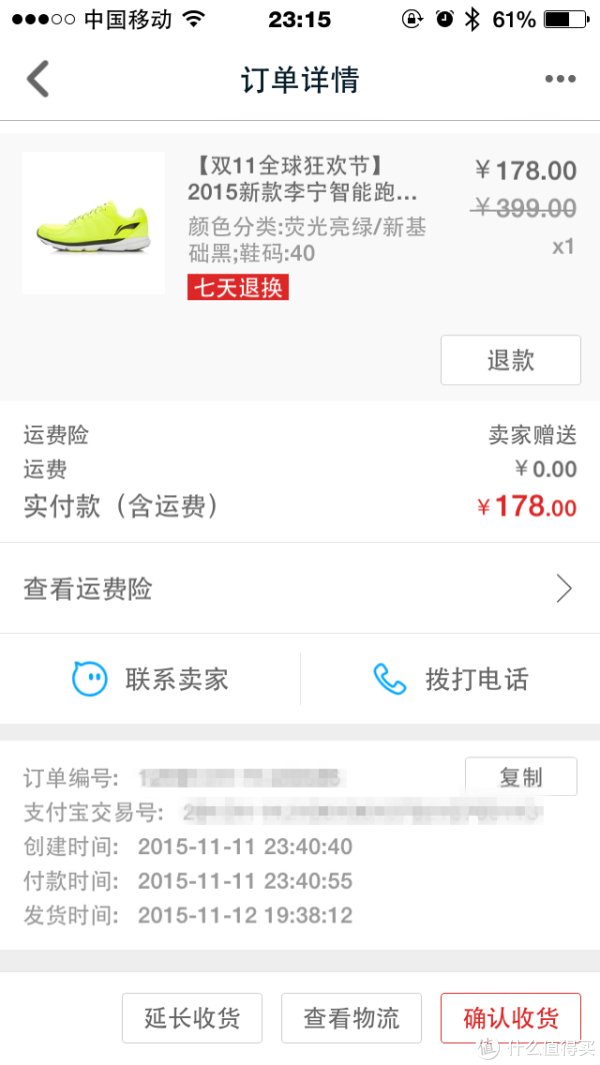
Task: Copy the order number with 复制
Action: 520,777
